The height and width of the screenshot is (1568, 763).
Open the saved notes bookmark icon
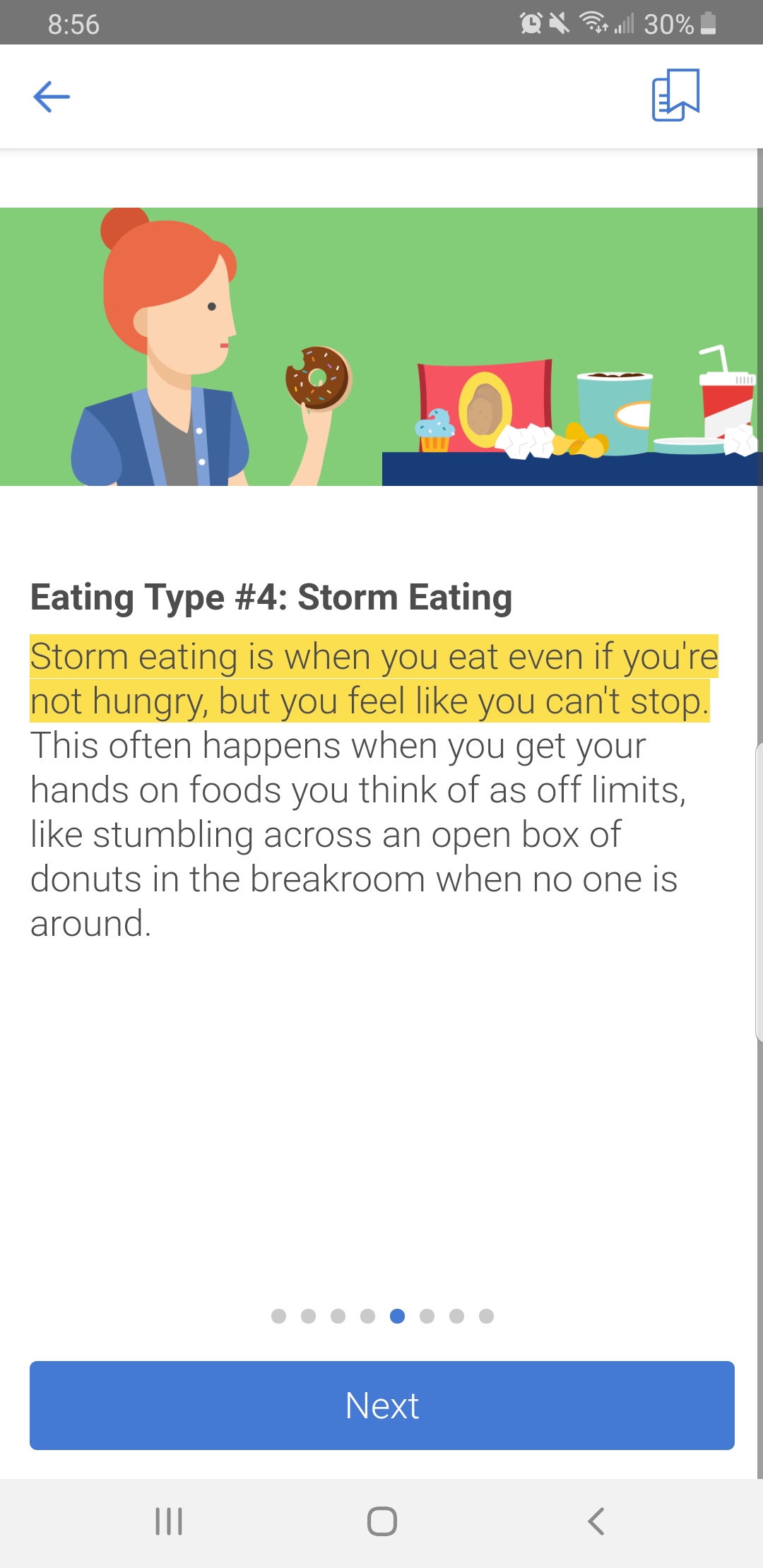pyautogui.click(x=675, y=95)
